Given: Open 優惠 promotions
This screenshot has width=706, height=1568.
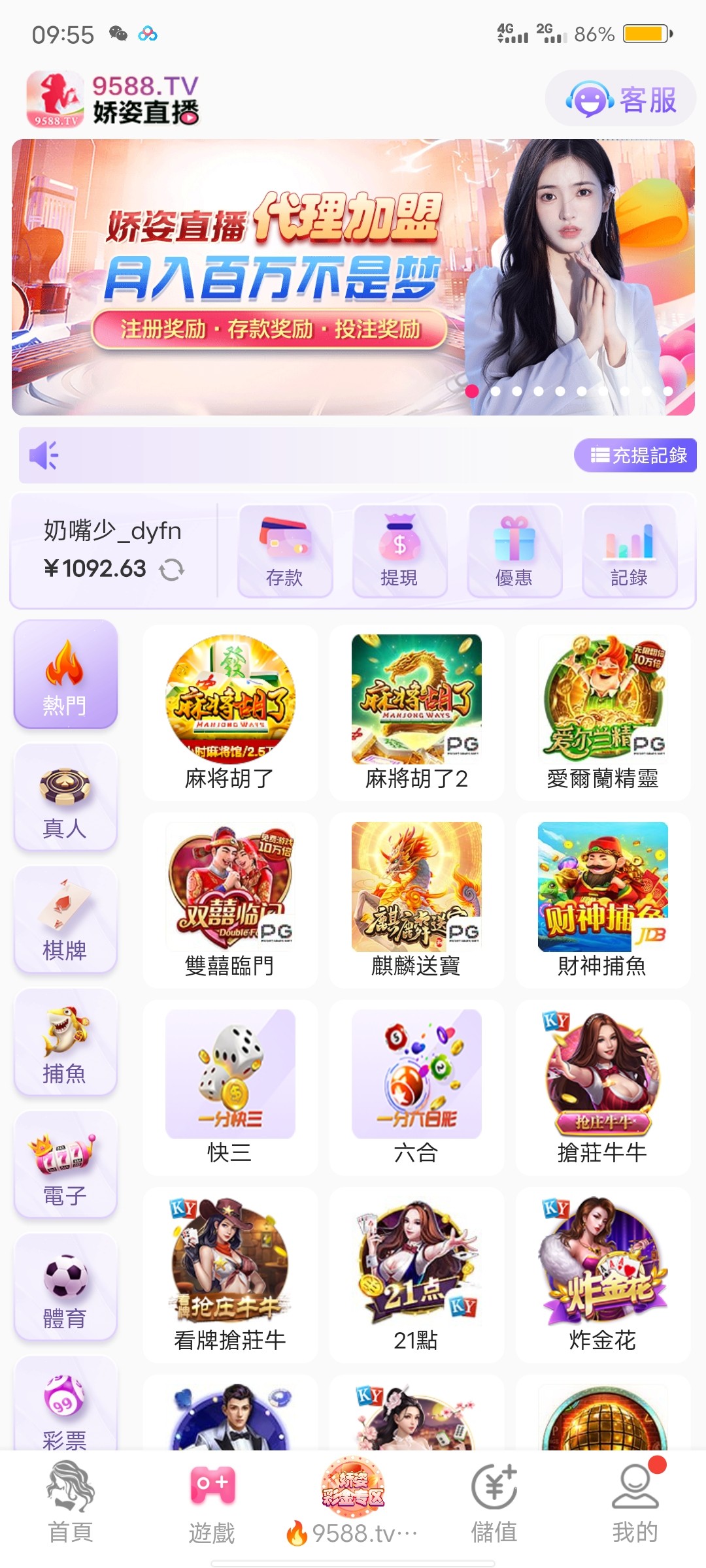Looking at the screenshot, I should (x=514, y=551).
